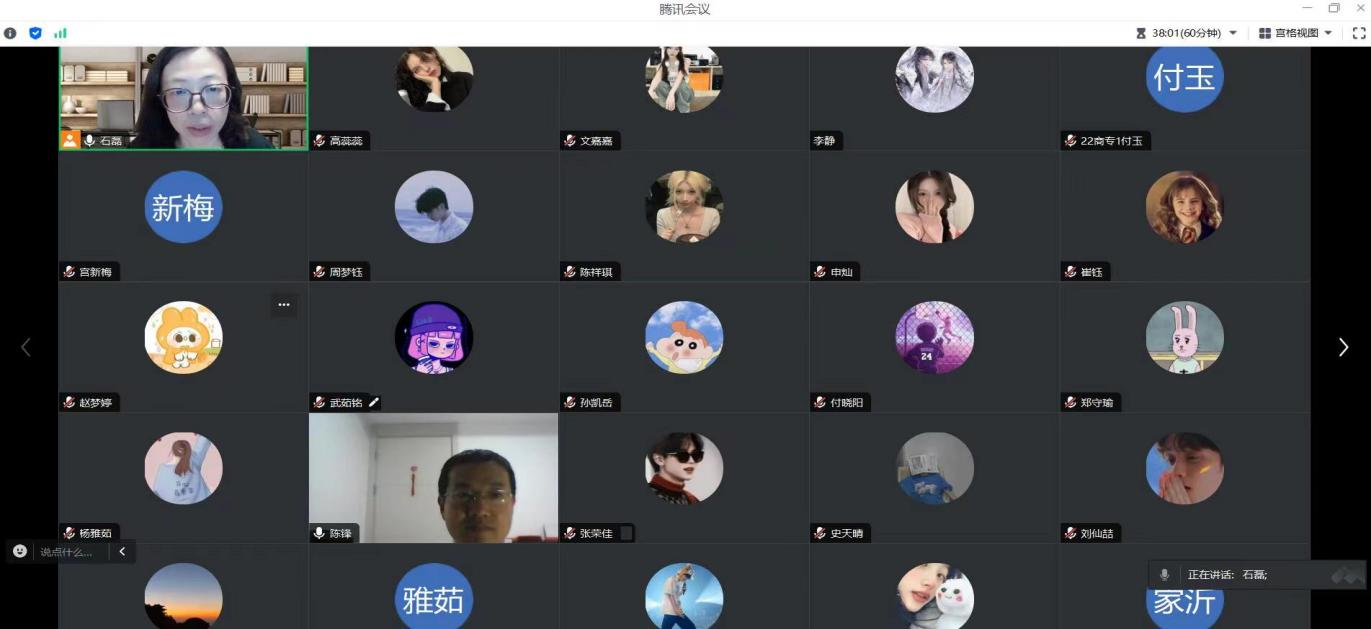Check the network signal status icon
This screenshot has height=629, width=1371.
coord(60,33)
